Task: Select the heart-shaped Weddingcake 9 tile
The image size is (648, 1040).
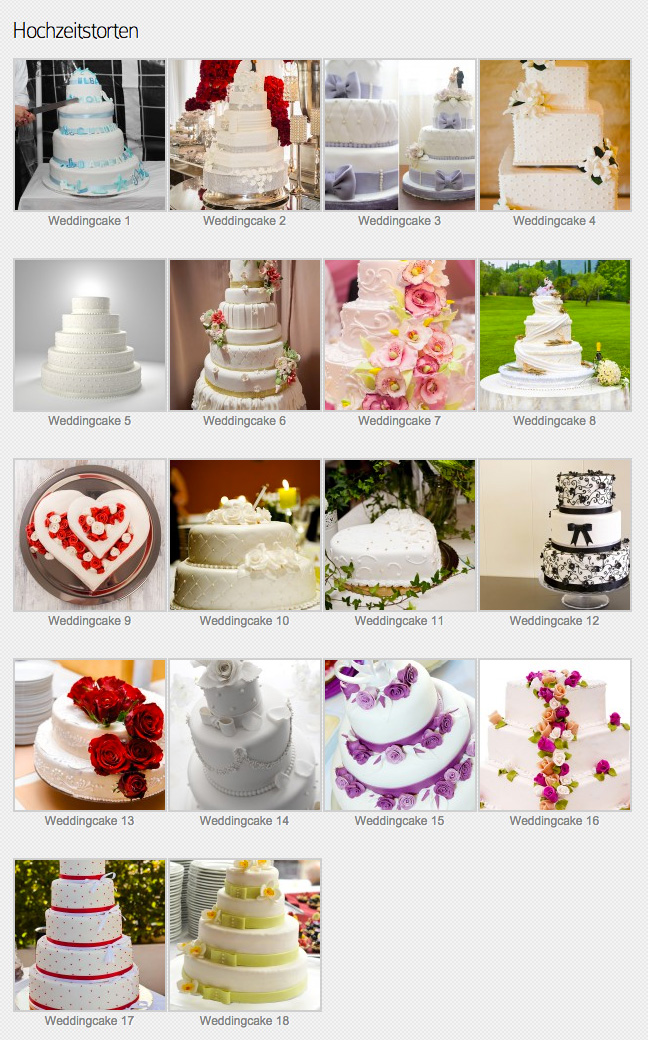Action: click(x=90, y=535)
